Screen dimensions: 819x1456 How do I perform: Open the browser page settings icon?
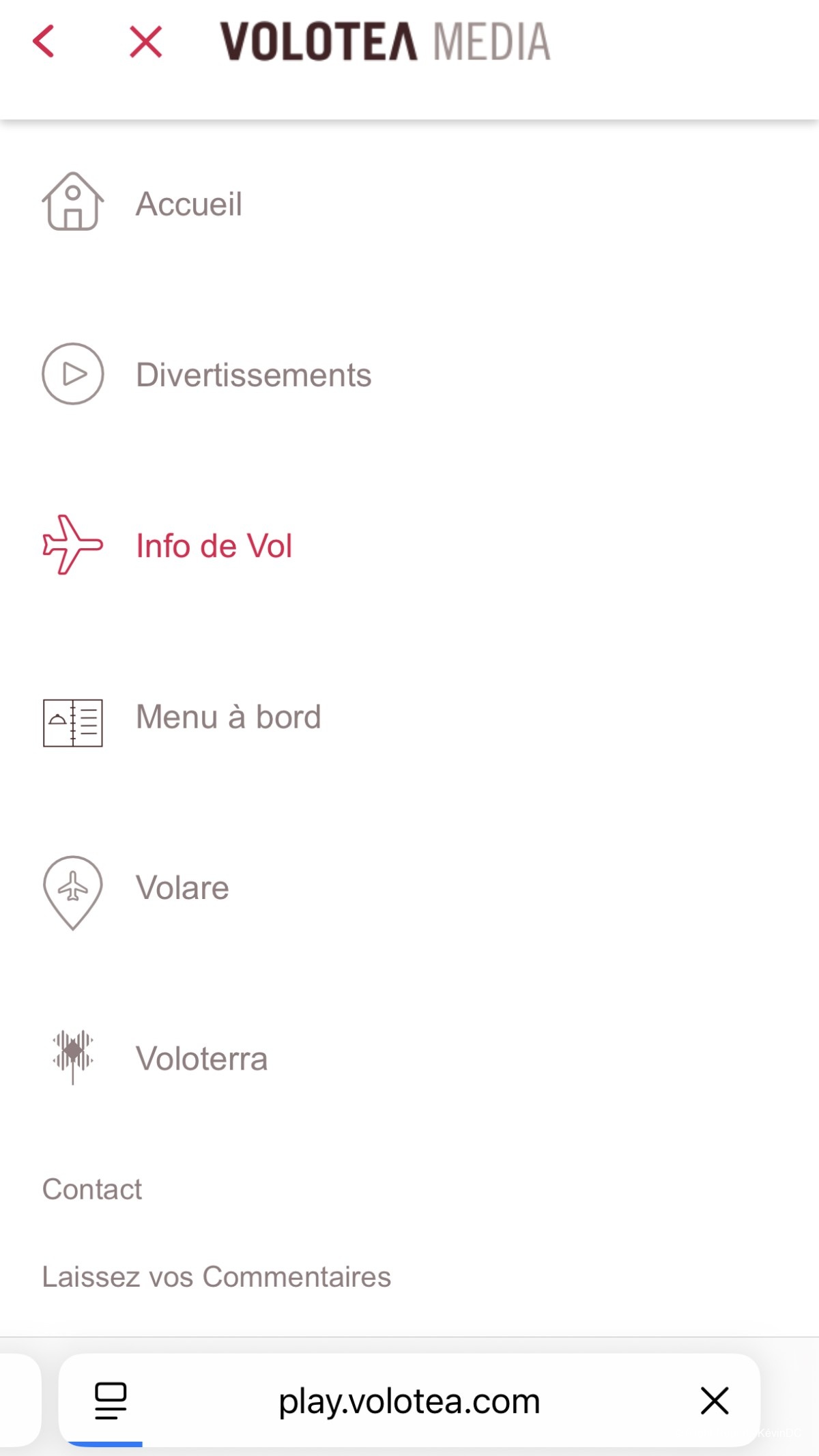[111, 1401]
